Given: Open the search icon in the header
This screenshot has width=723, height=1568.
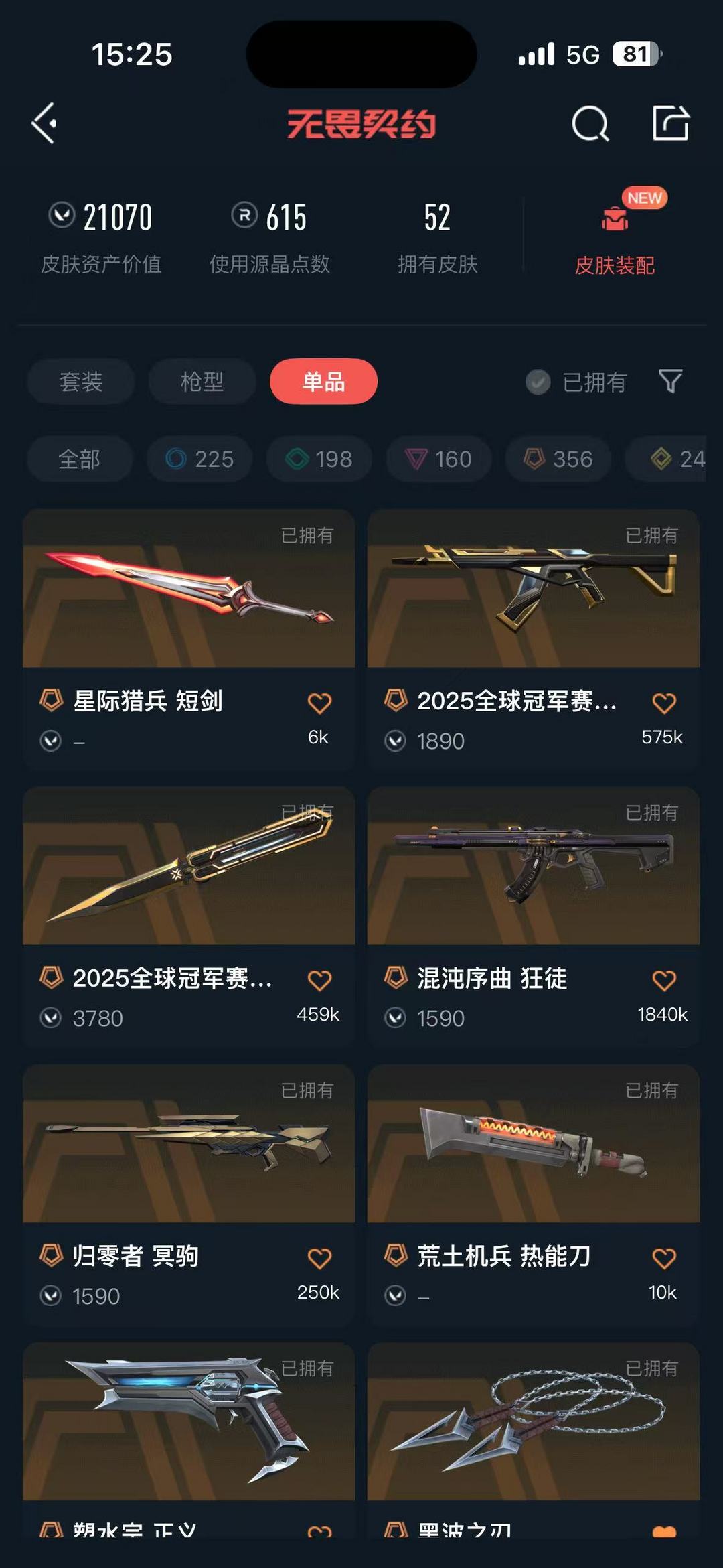Looking at the screenshot, I should (590, 123).
